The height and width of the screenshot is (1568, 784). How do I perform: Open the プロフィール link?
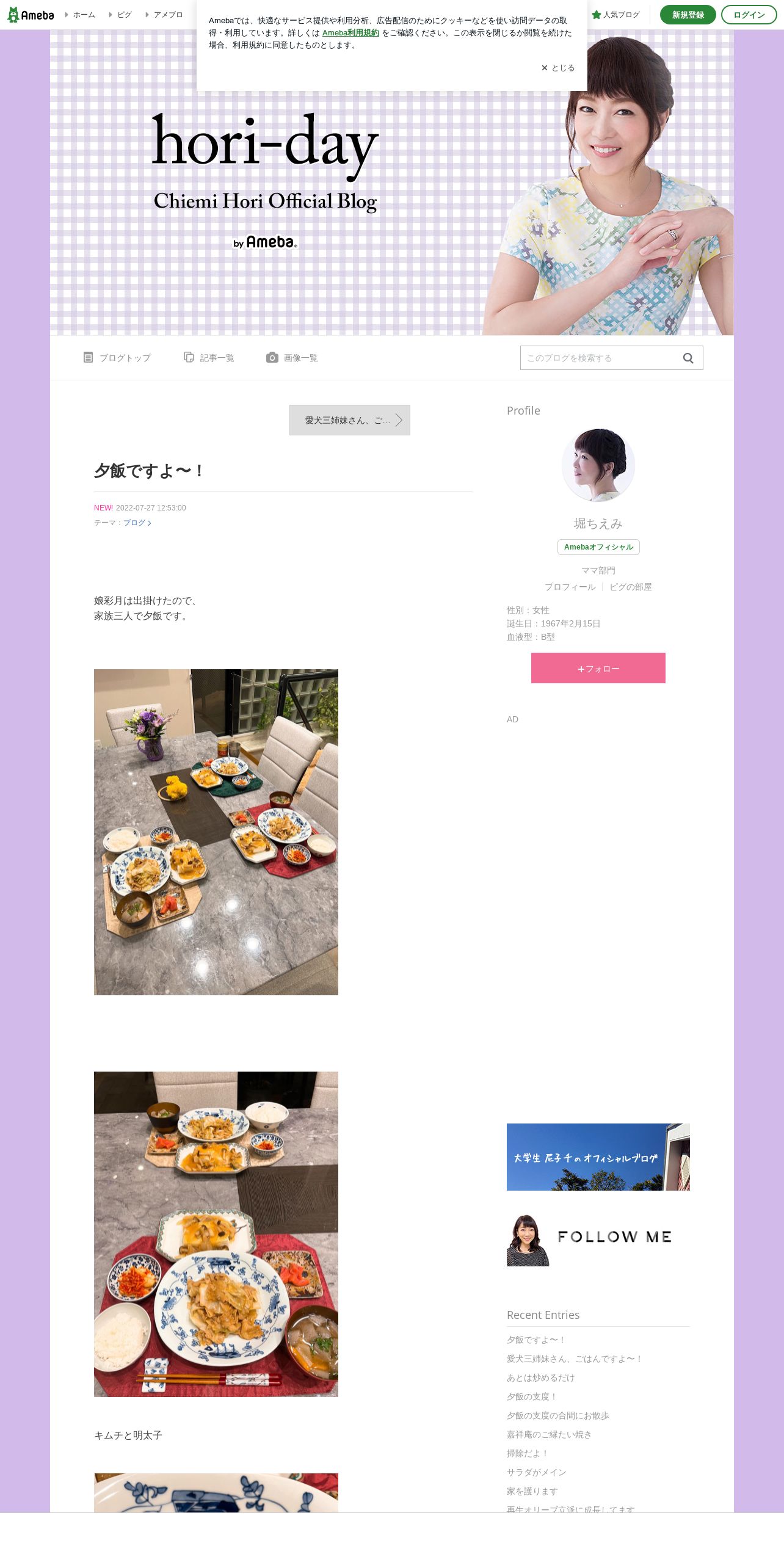coord(570,587)
